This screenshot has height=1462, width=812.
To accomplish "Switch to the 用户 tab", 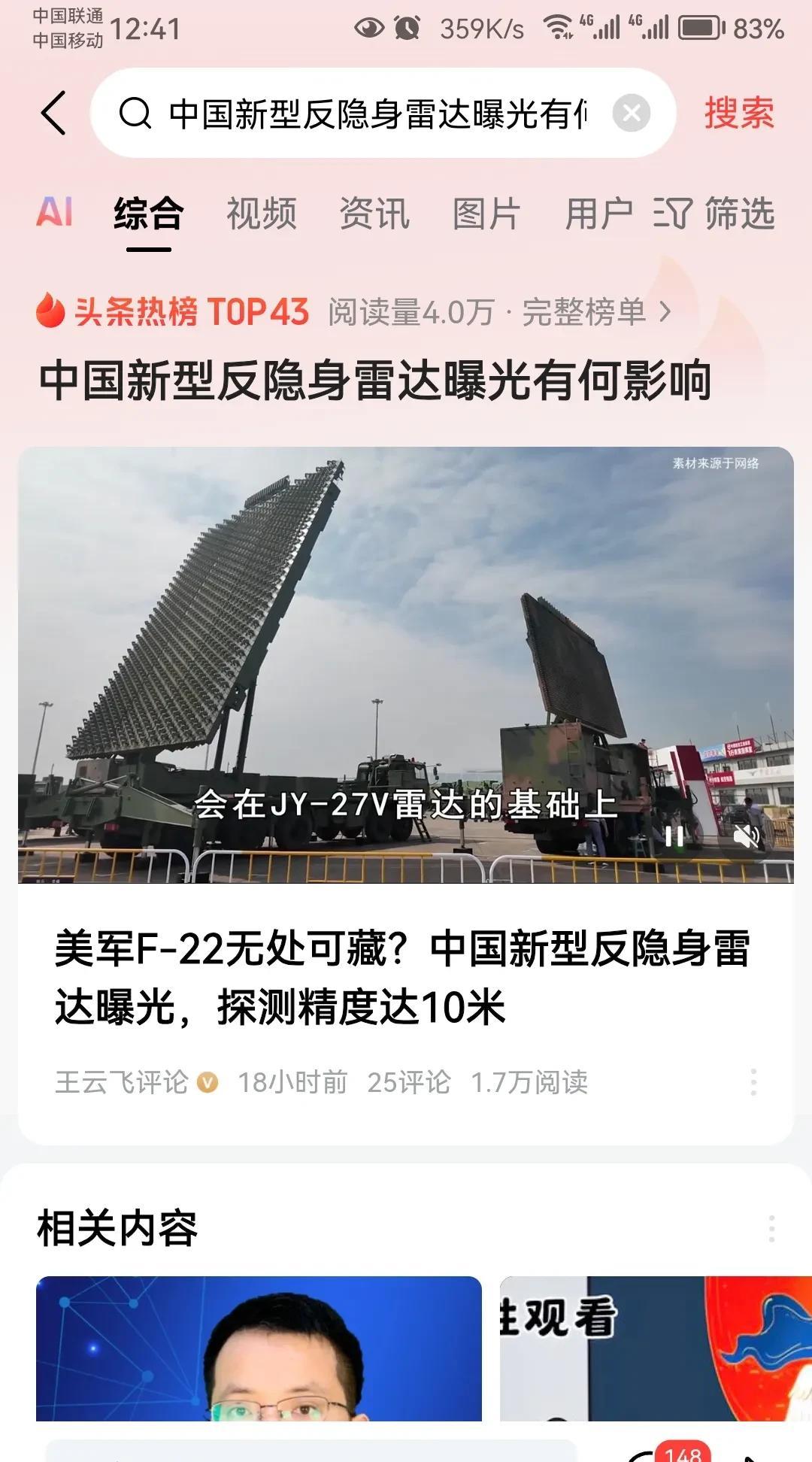I will pos(598,214).
